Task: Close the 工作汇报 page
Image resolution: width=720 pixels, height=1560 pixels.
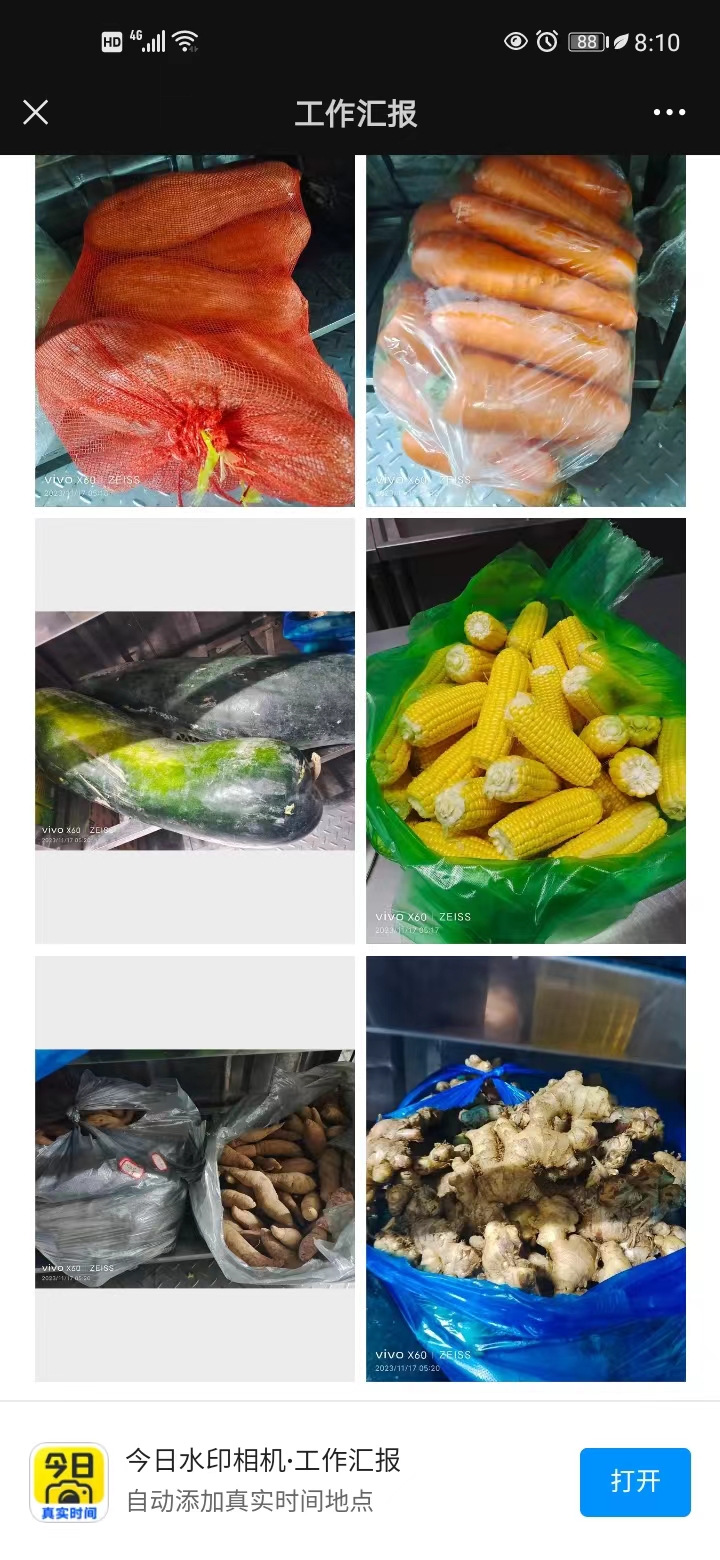Action: 35,112
